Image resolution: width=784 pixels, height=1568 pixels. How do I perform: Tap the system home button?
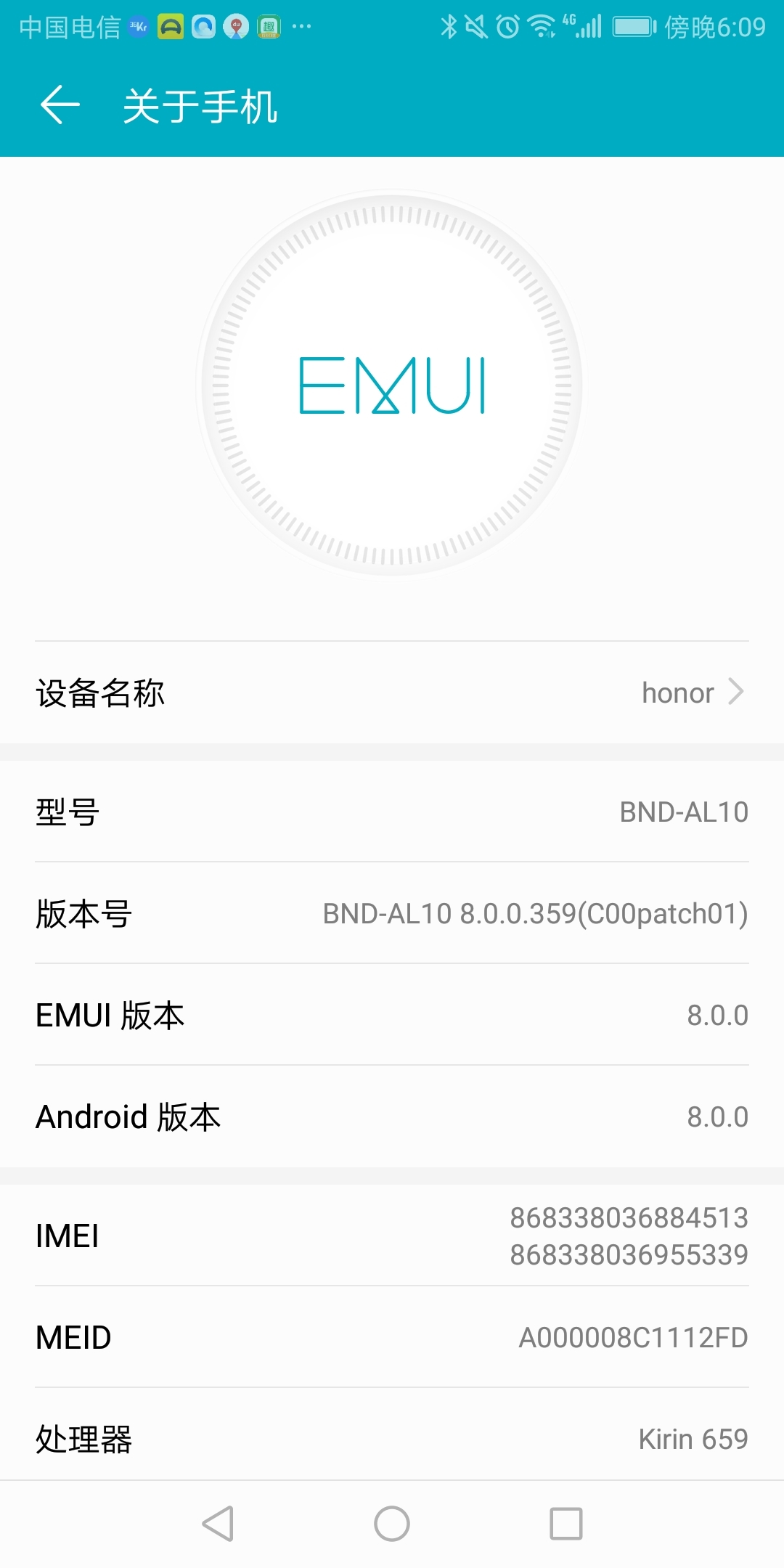[x=392, y=1523]
